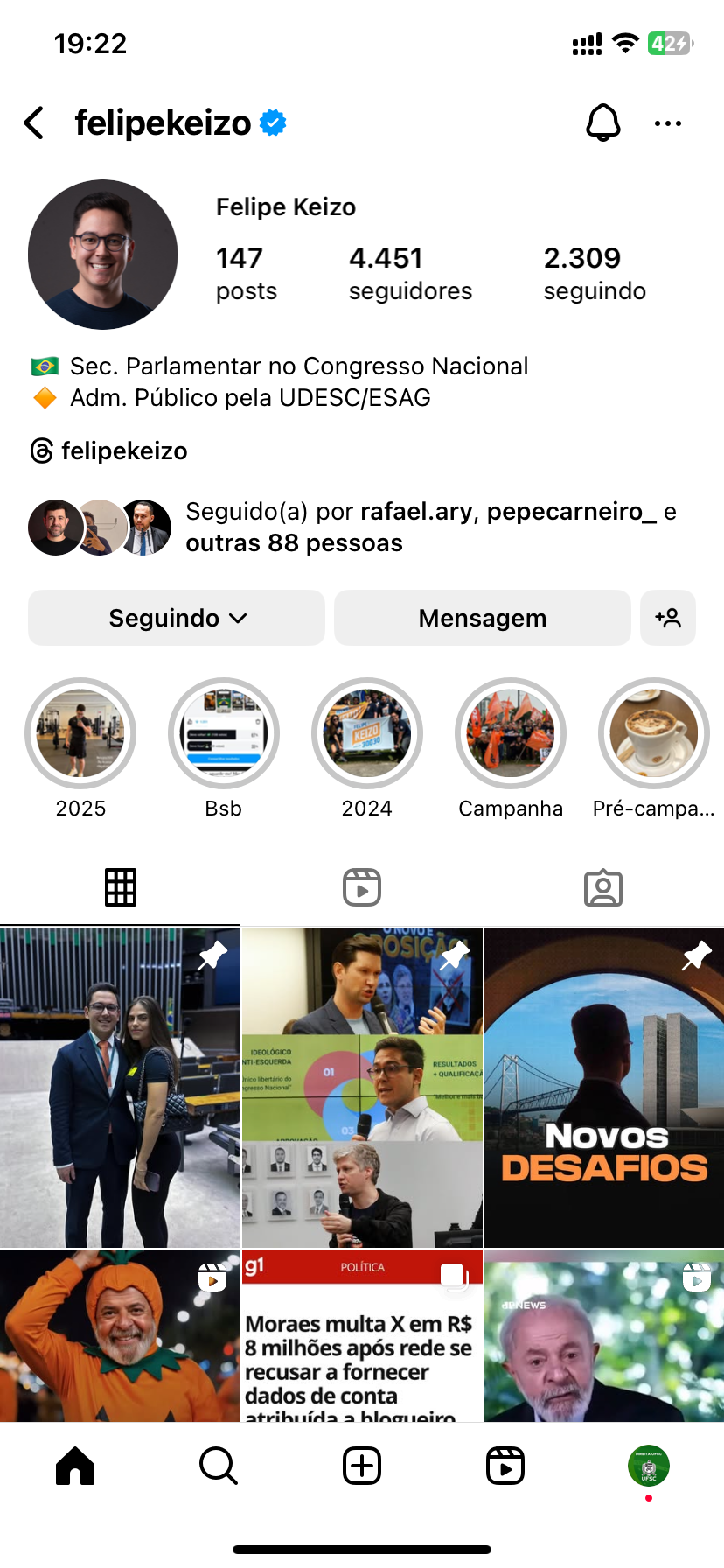Send a message via Mensagem button

pyautogui.click(x=482, y=618)
